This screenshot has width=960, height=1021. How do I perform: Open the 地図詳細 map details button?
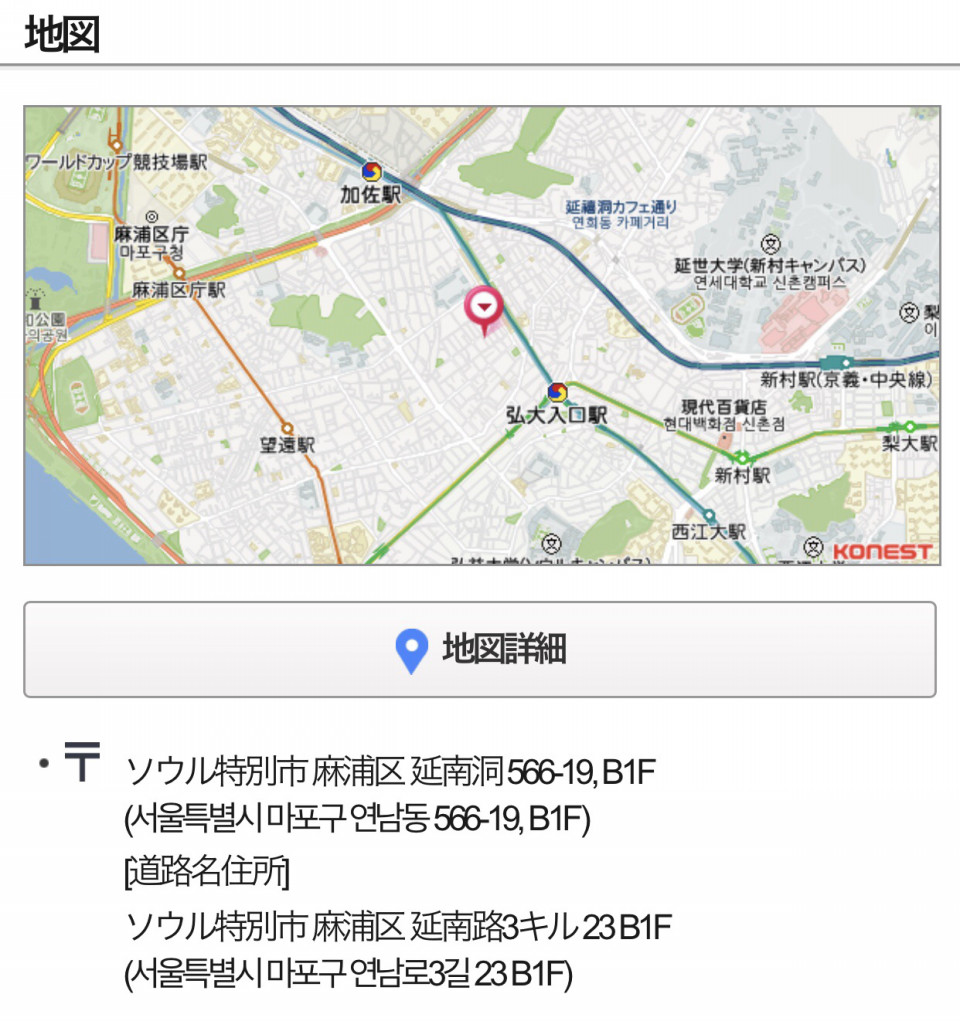click(x=480, y=649)
